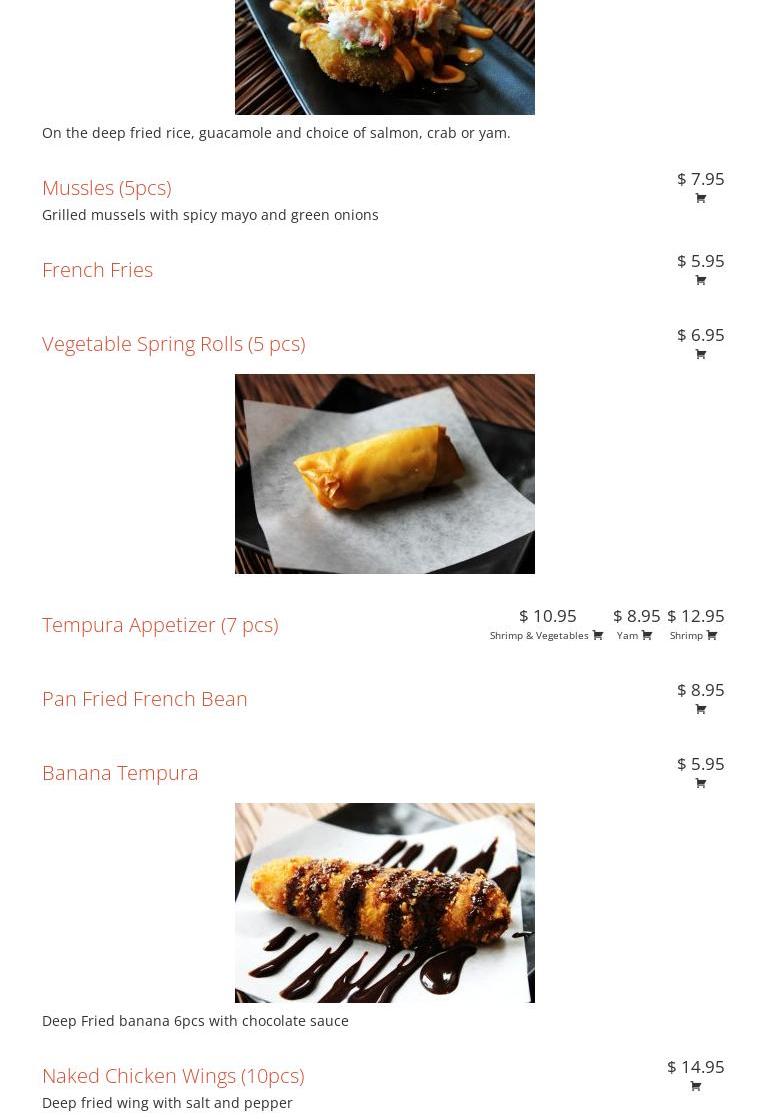View the spring roll photo
The width and height of the screenshot is (770, 1119).
point(384,473)
